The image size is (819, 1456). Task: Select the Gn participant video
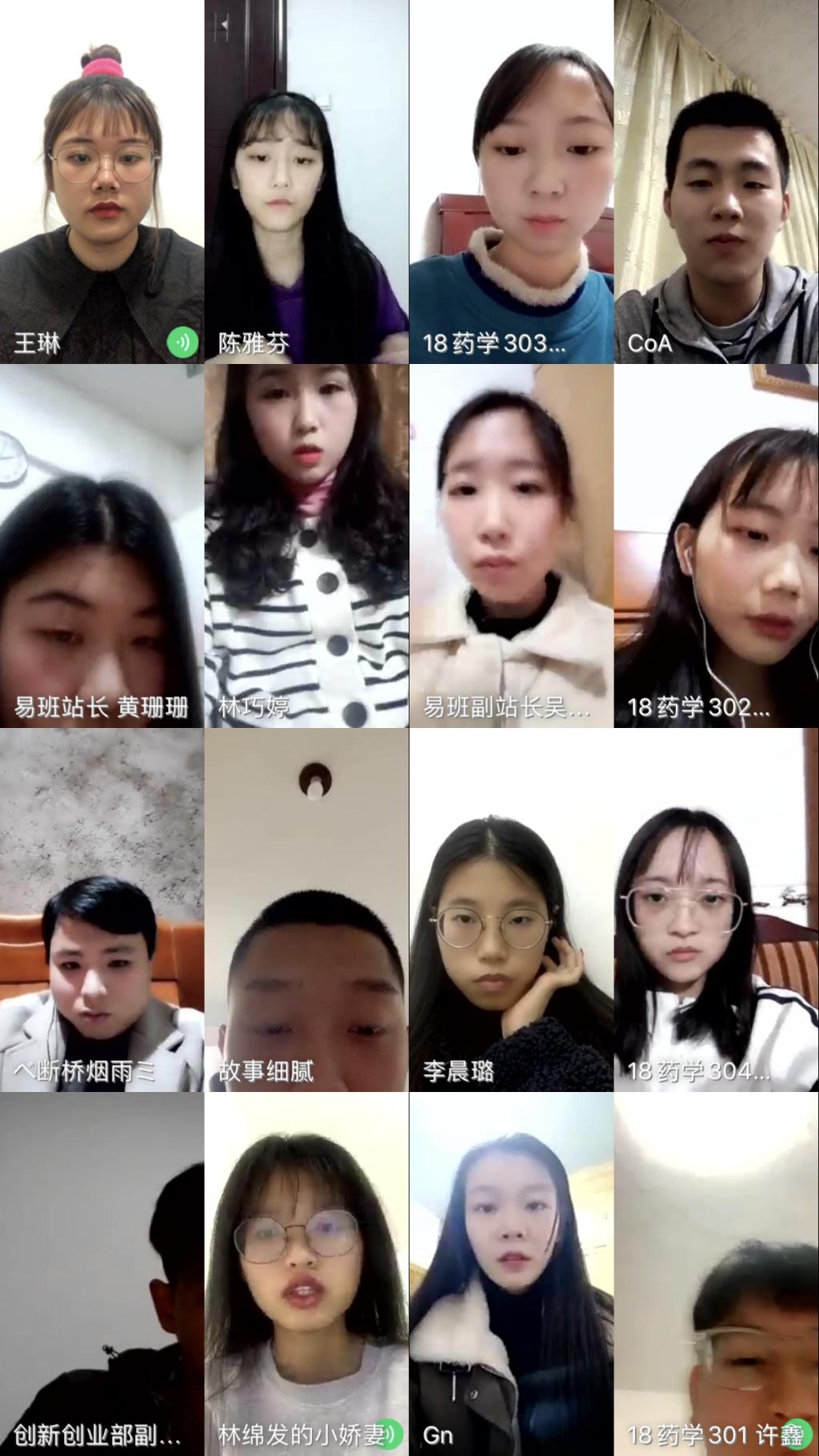[511, 1274]
